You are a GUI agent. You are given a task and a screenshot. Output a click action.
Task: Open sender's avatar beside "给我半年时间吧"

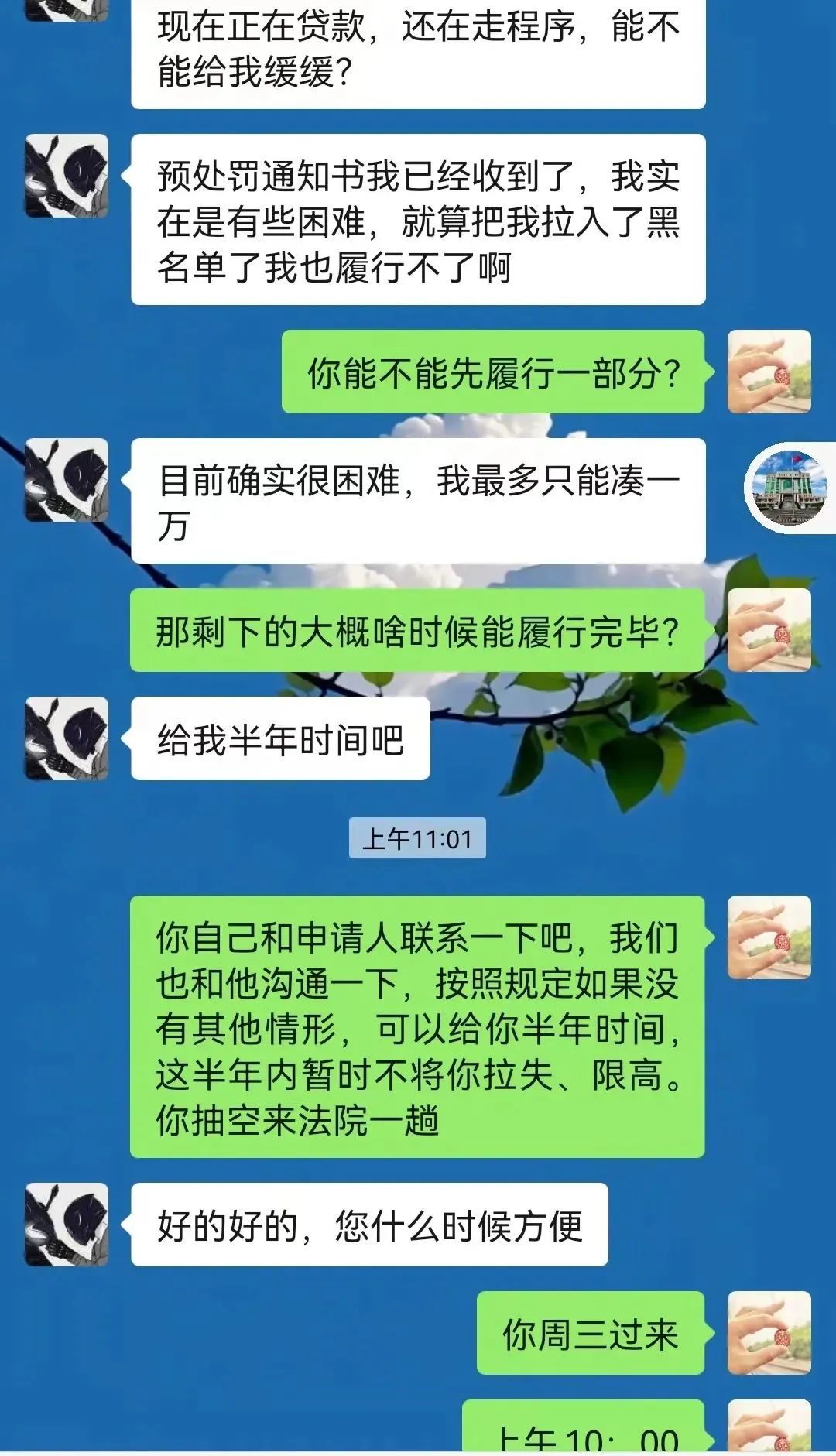[67, 738]
